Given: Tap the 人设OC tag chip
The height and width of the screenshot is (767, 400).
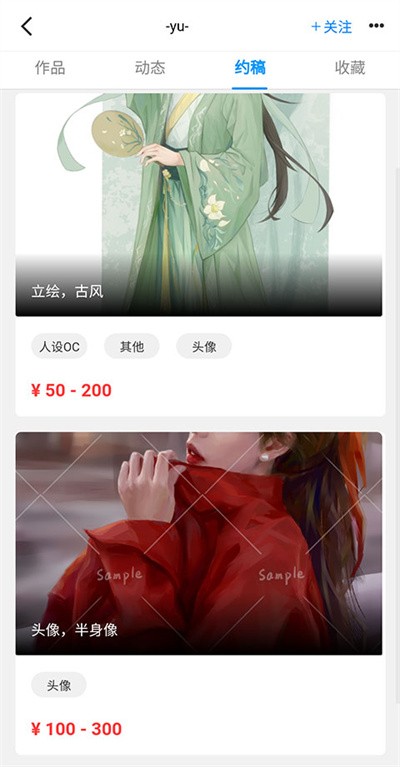Looking at the screenshot, I should click(x=59, y=346).
